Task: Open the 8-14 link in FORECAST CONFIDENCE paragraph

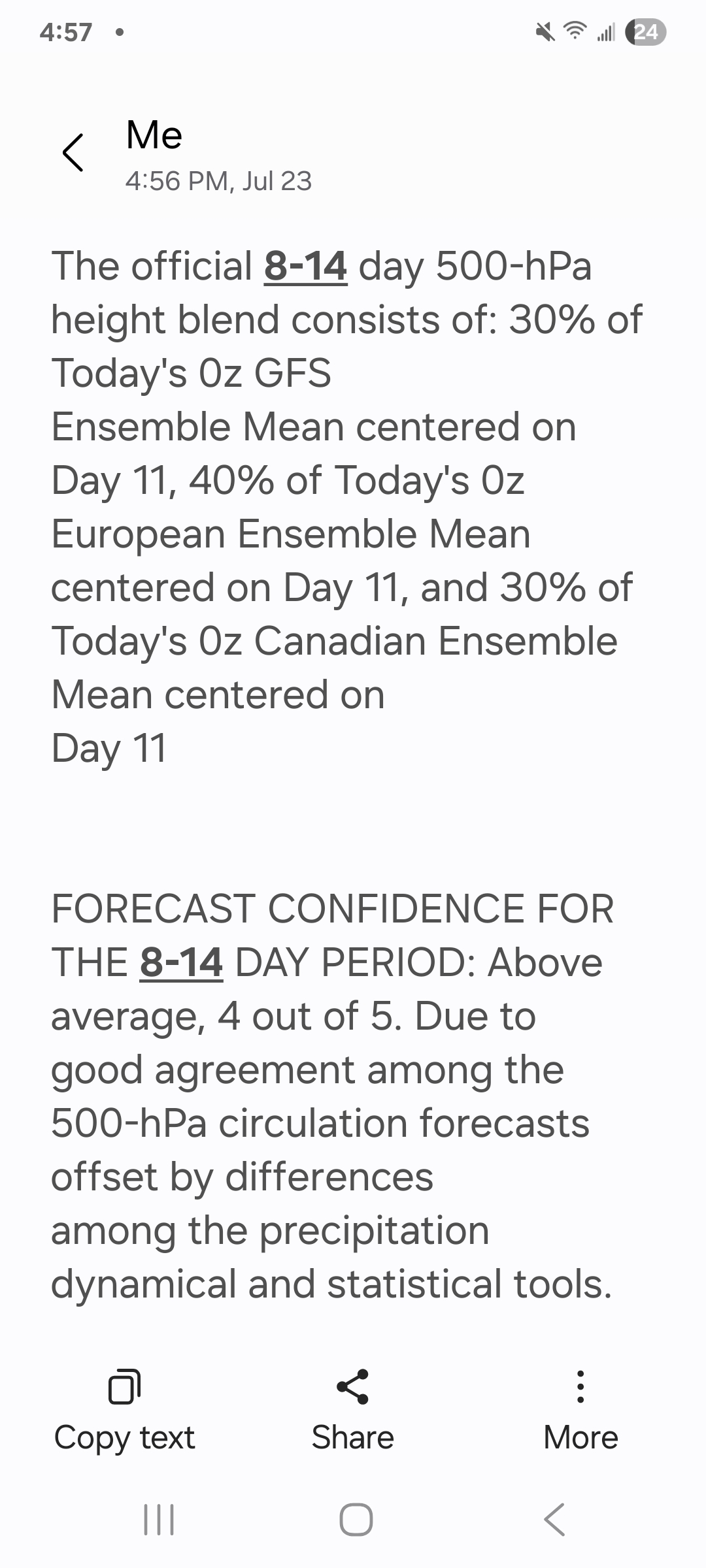Action: 182,963
